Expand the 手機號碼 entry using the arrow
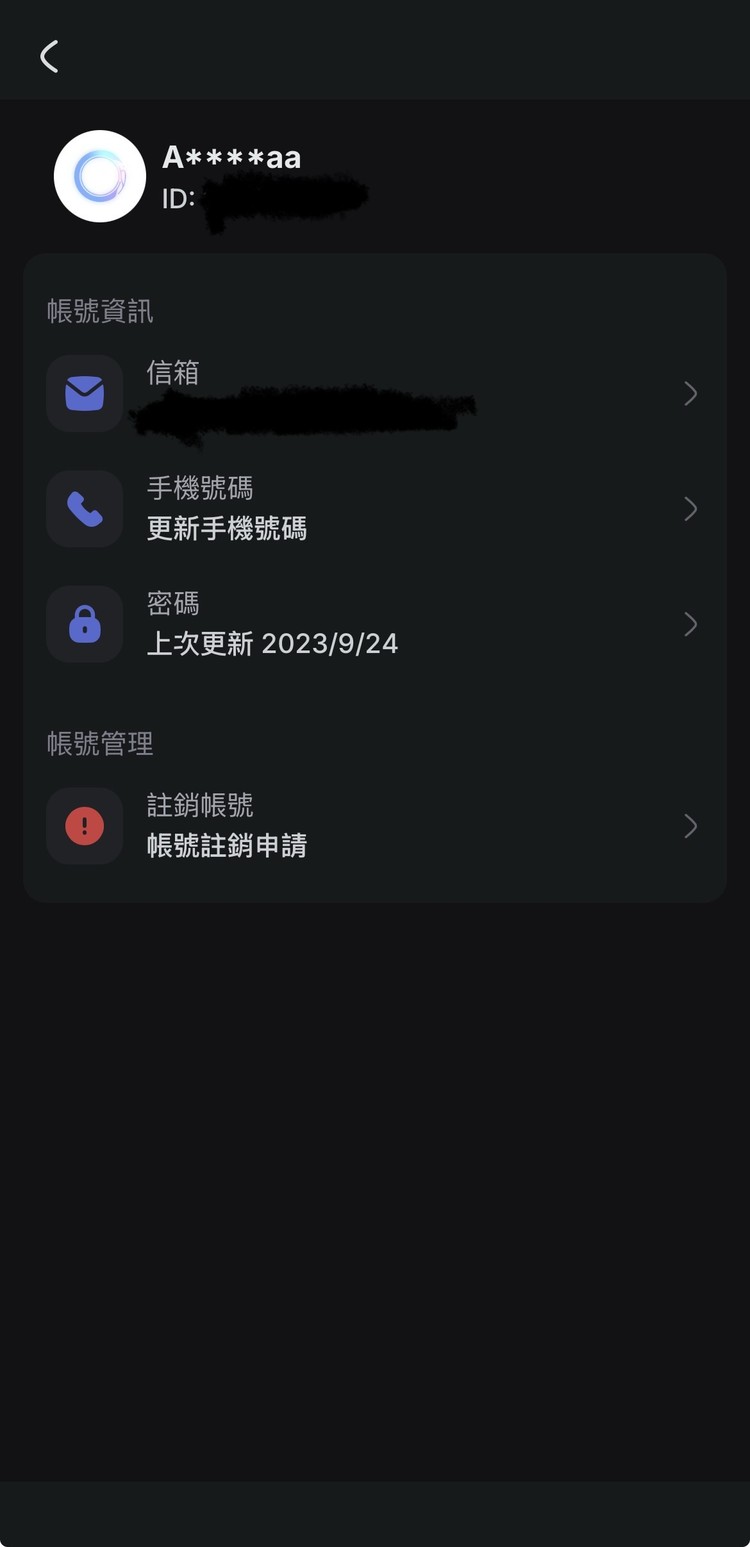This screenshot has width=750, height=1547. pos(690,508)
